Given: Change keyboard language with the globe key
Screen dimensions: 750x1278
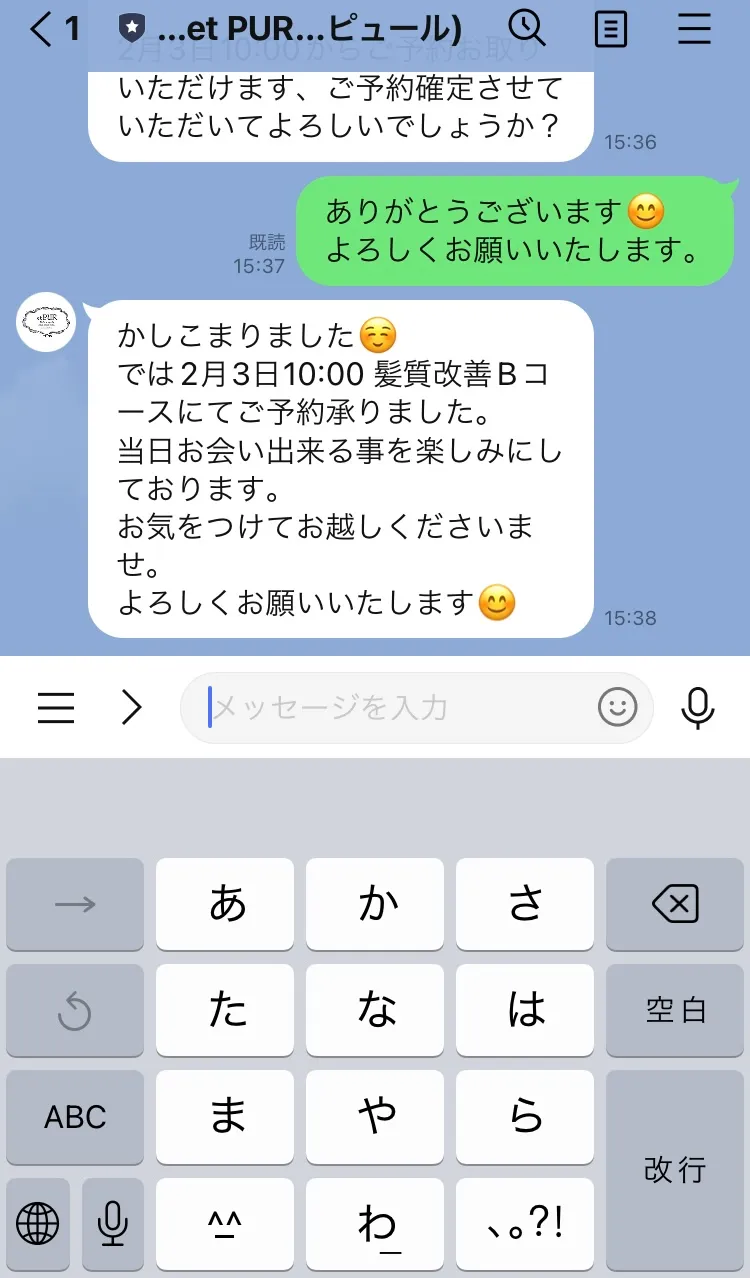Looking at the screenshot, I should 38,1223.
